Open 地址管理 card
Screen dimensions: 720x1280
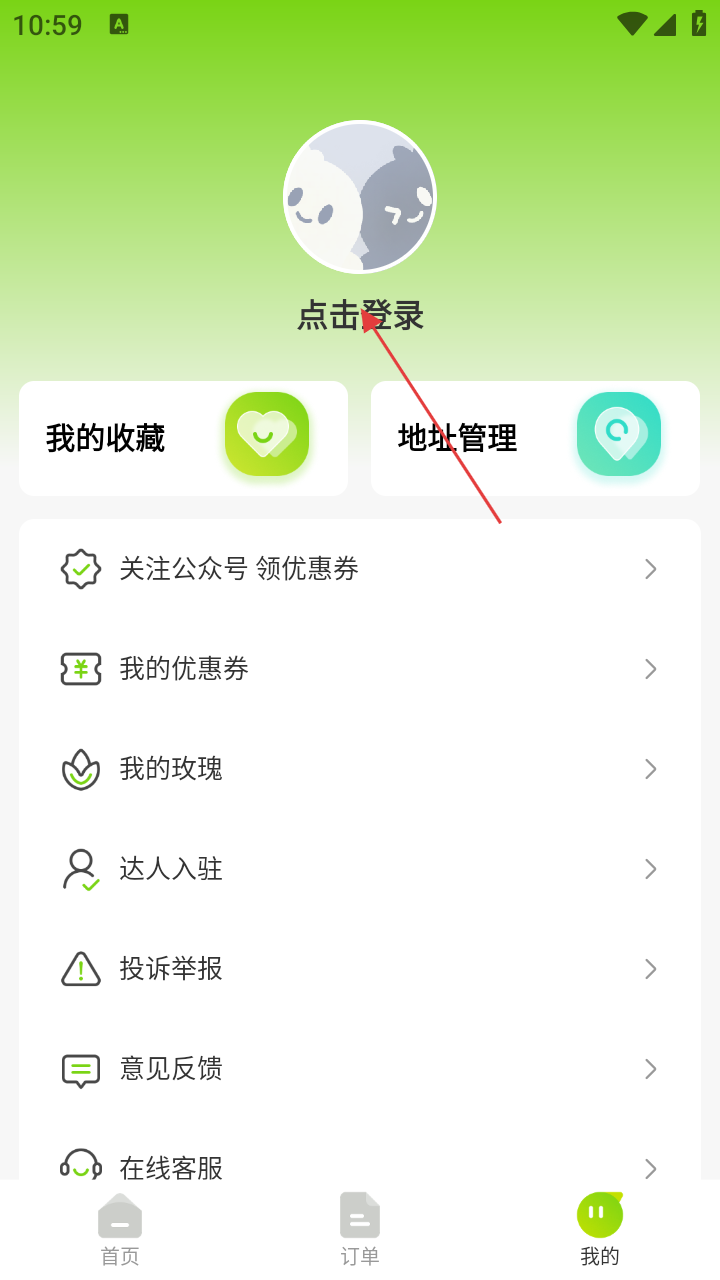[x=535, y=438]
